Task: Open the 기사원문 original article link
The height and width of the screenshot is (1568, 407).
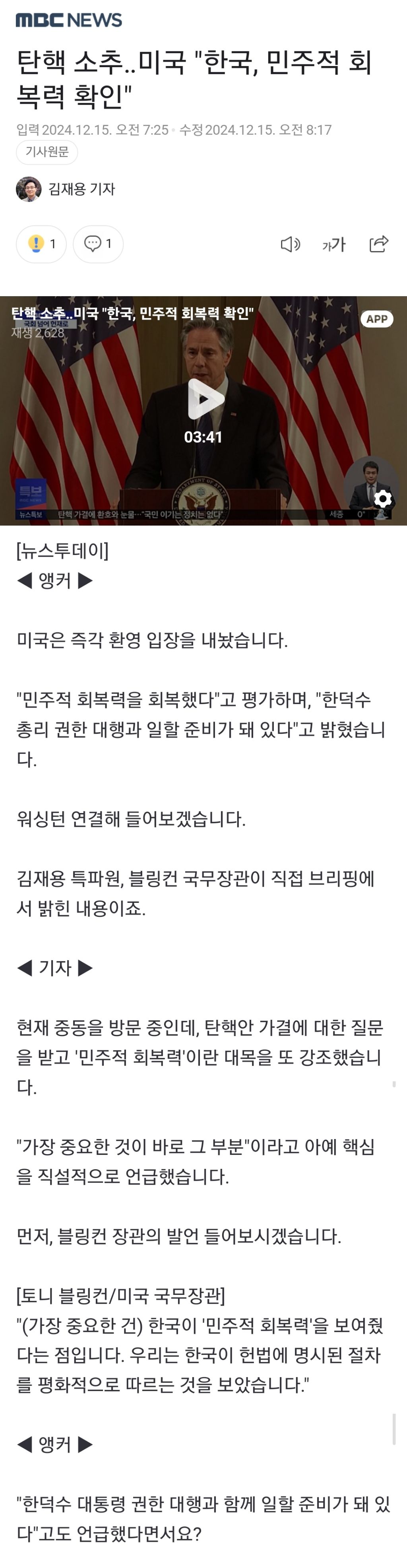Action: pyautogui.click(x=47, y=152)
